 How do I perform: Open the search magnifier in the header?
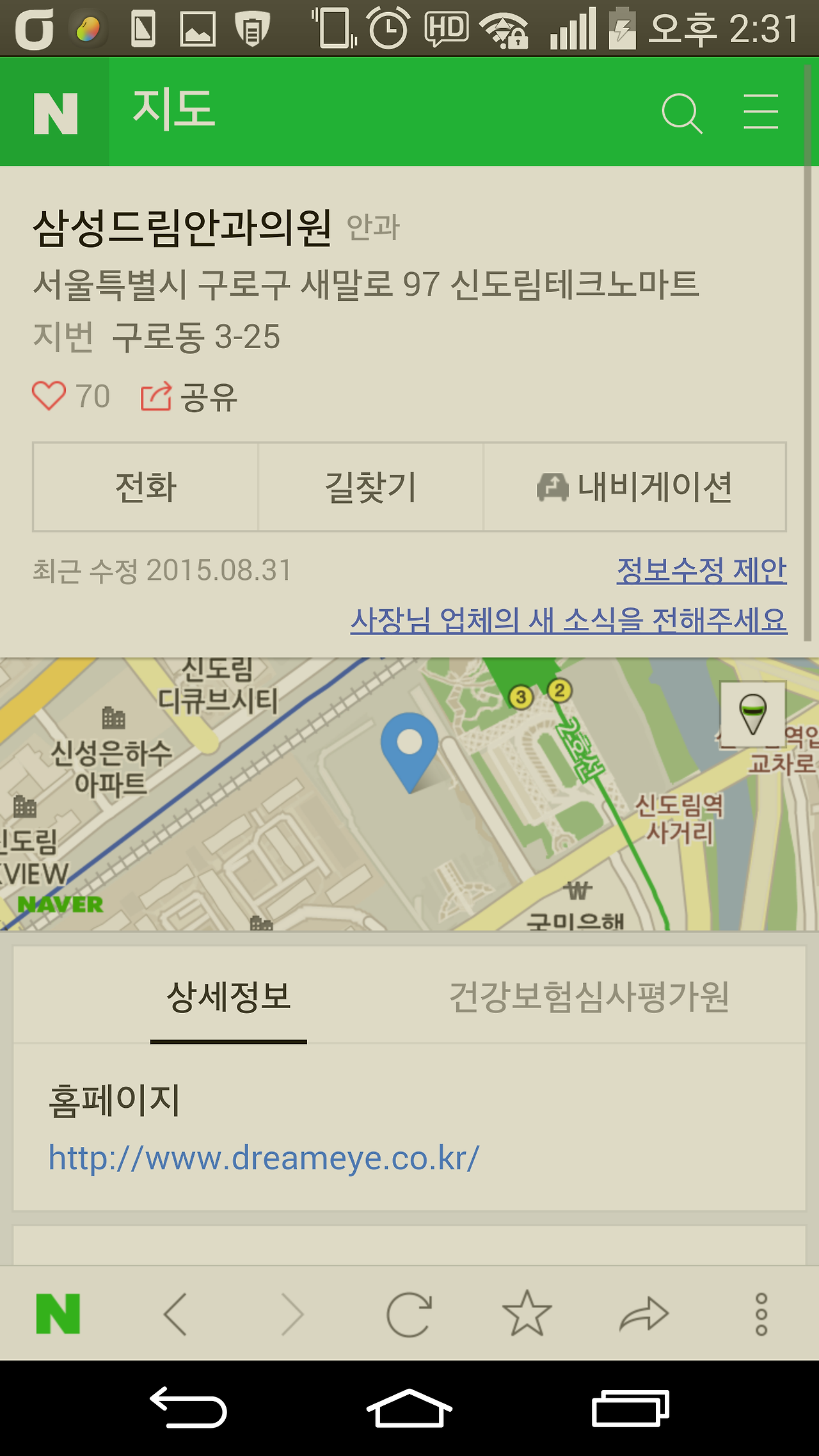(x=682, y=113)
